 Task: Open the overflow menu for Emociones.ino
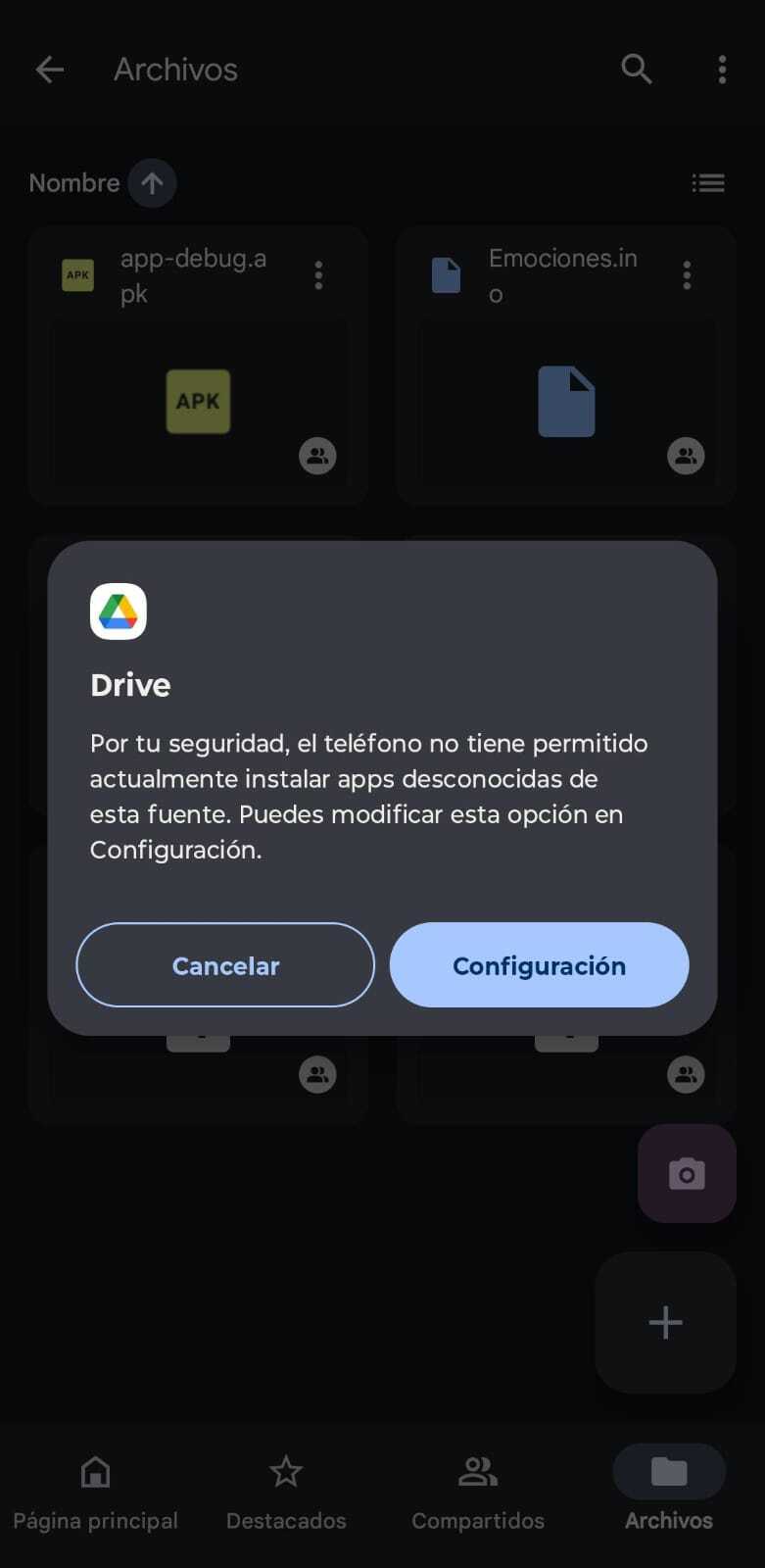(687, 275)
